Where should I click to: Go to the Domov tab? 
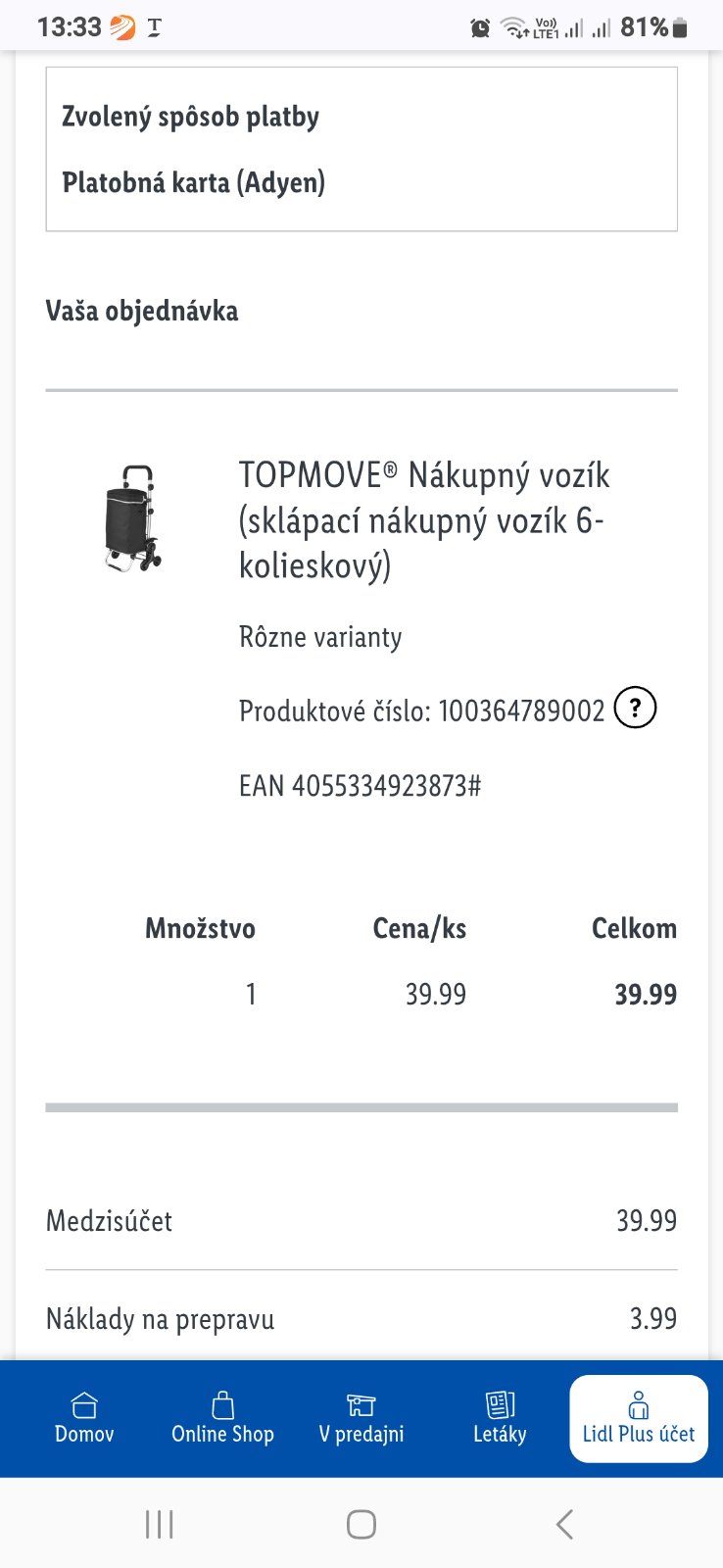point(84,1418)
